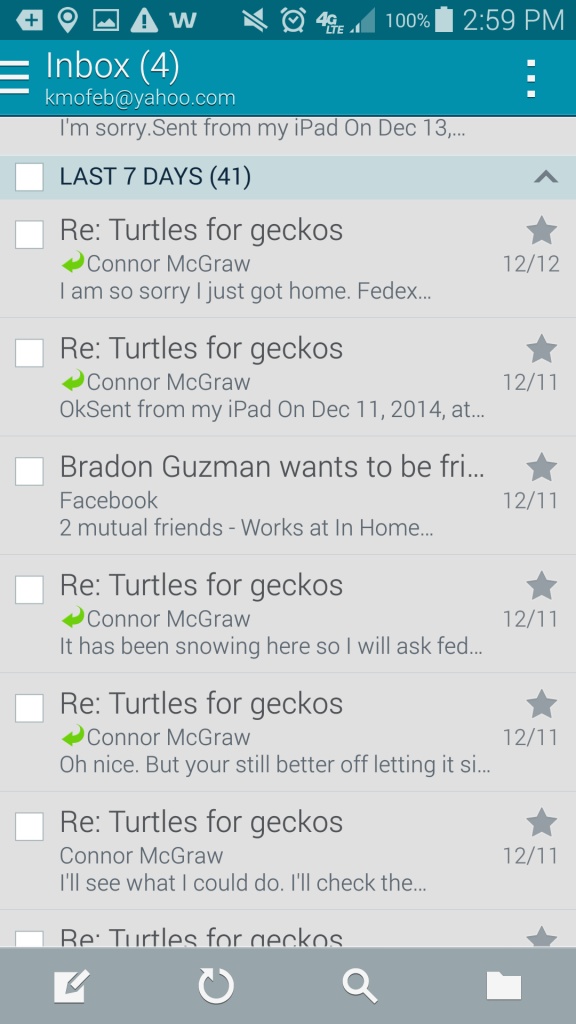Image resolution: width=576 pixels, height=1024 pixels.
Task: Open the overflow menu in the app bar
Action: point(531,78)
